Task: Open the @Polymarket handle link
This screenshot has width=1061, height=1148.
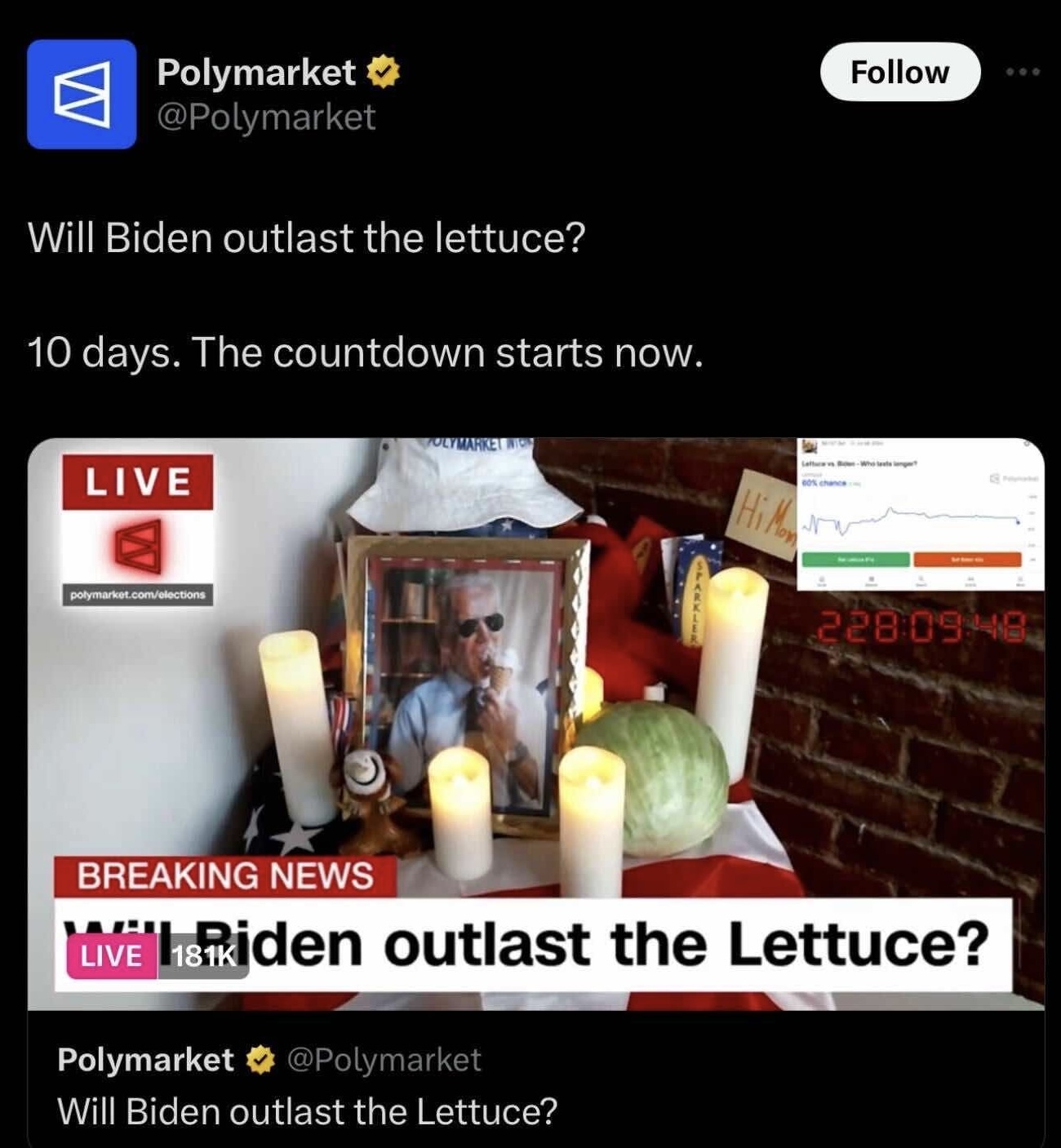Action: pyautogui.click(x=266, y=117)
